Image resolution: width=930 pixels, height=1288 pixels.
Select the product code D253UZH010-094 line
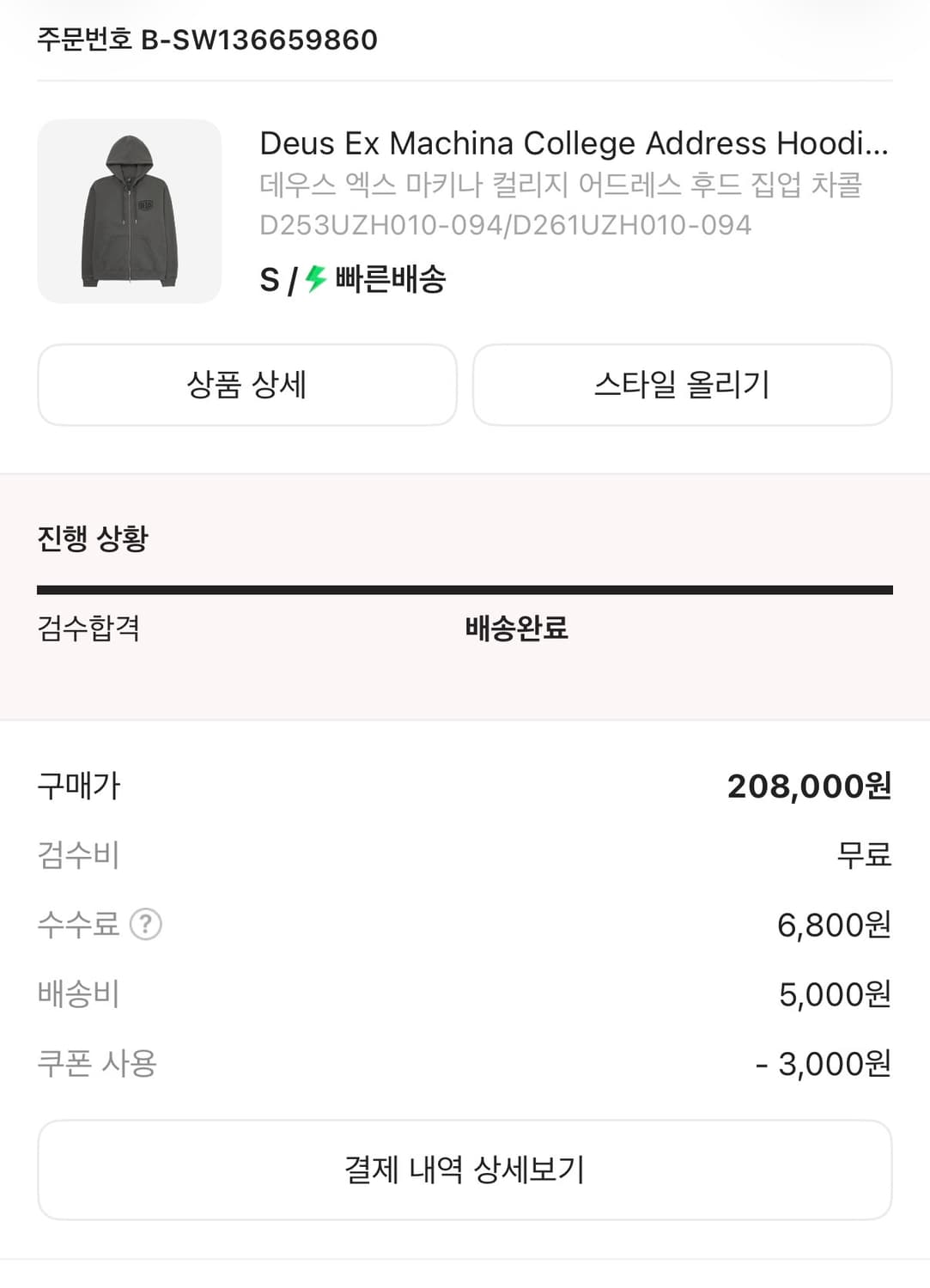pos(506,225)
